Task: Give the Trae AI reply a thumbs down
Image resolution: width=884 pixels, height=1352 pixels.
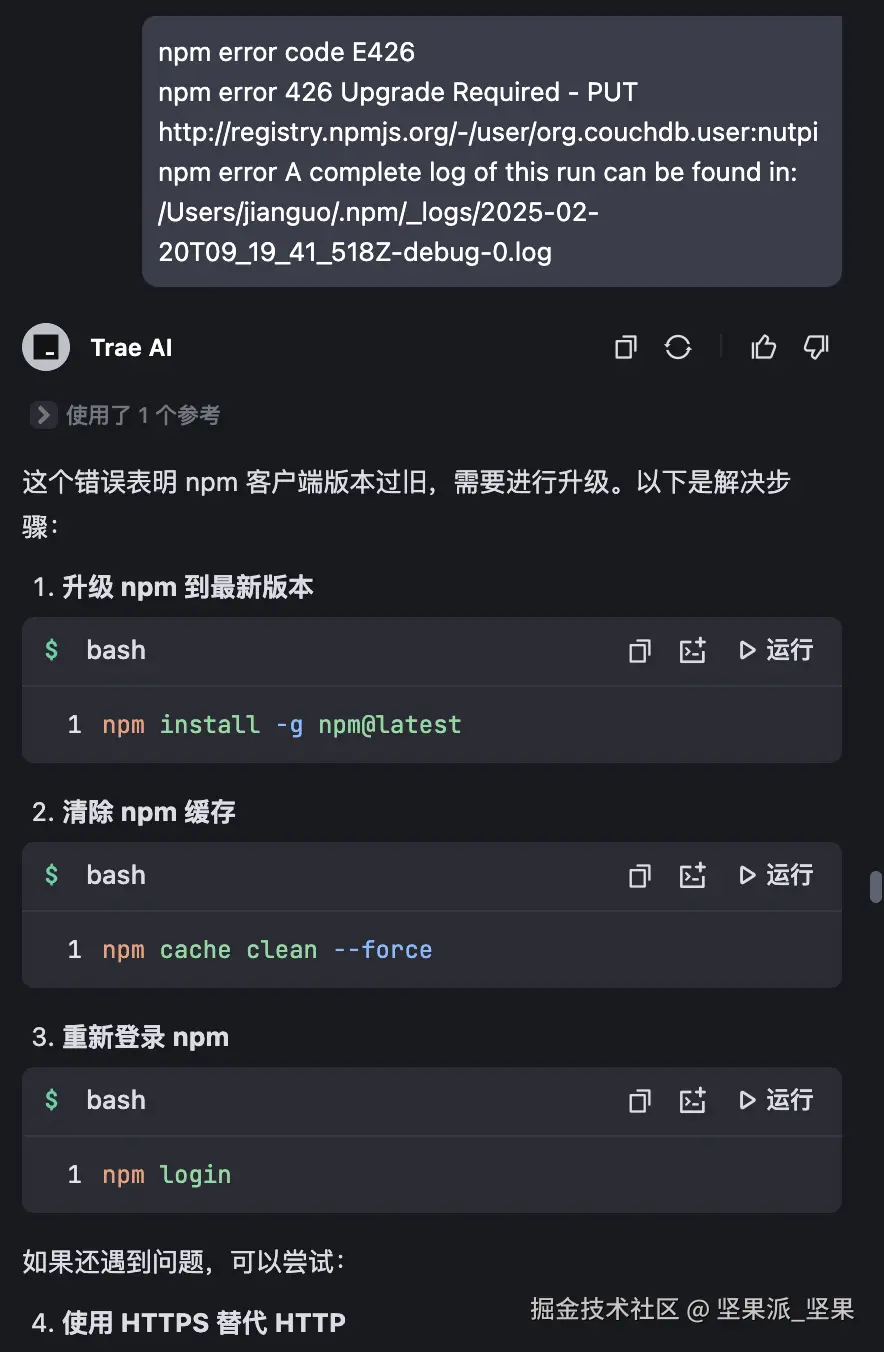Action: pos(816,348)
